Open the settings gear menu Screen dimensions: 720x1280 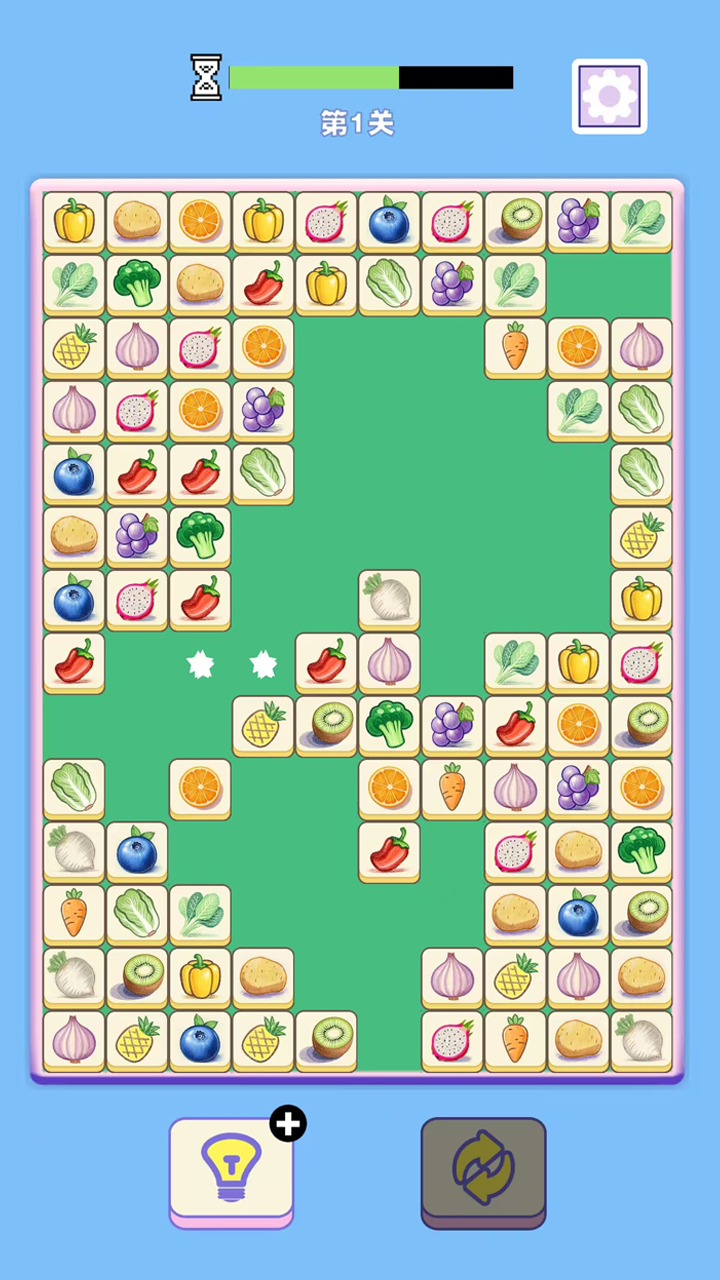(x=609, y=96)
